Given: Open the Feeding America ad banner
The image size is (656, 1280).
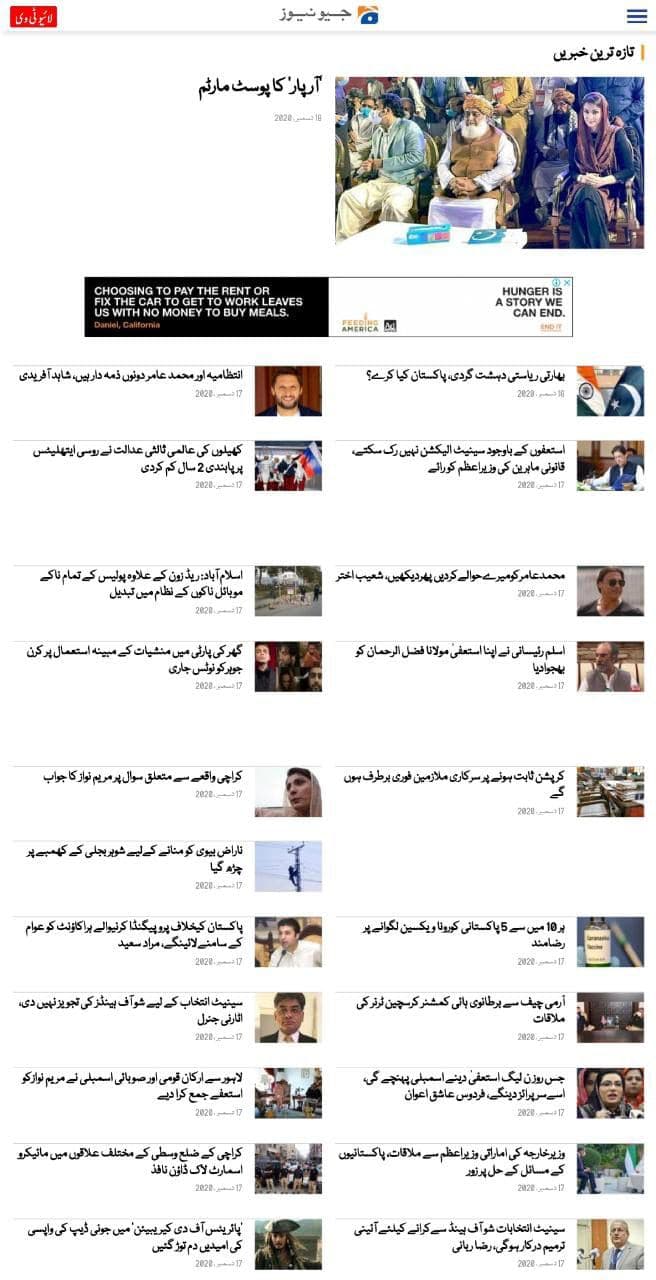Looking at the screenshot, I should (x=328, y=307).
